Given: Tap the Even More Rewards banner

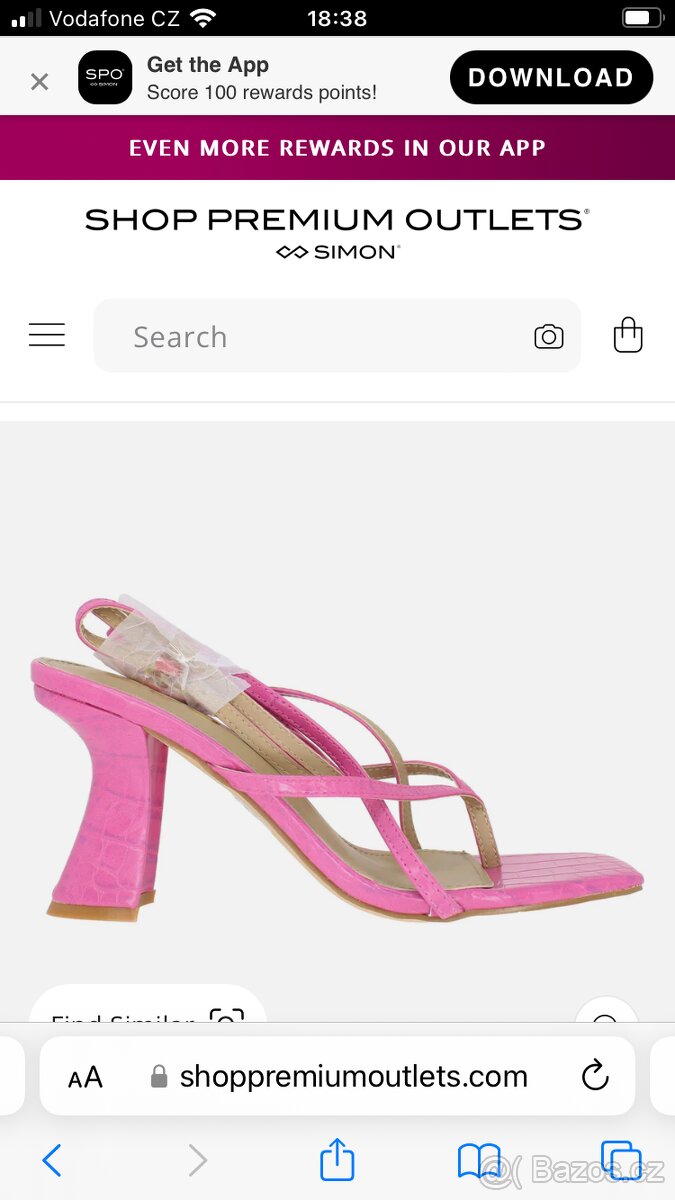Looking at the screenshot, I should tap(337, 148).
